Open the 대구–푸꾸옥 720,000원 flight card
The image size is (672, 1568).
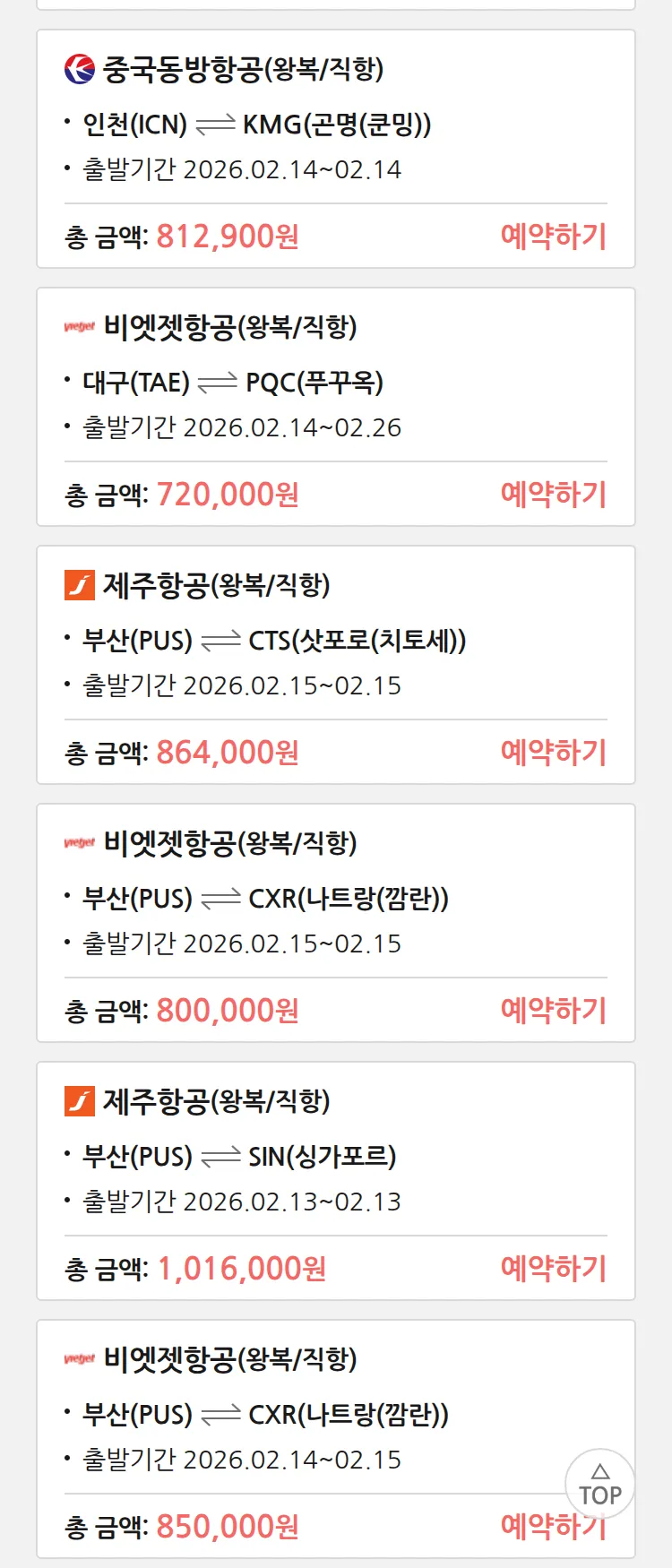[335, 383]
